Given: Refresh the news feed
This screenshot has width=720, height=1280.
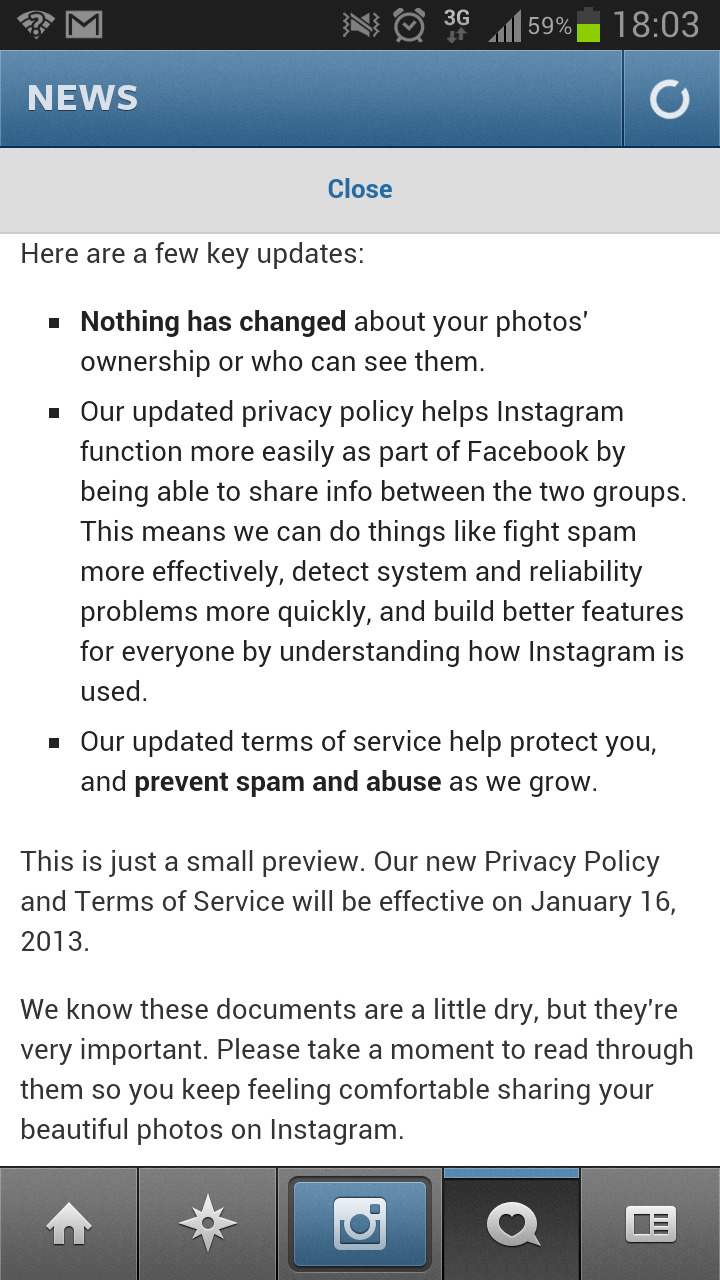Looking at the screenshot, I should coord(669,99).
